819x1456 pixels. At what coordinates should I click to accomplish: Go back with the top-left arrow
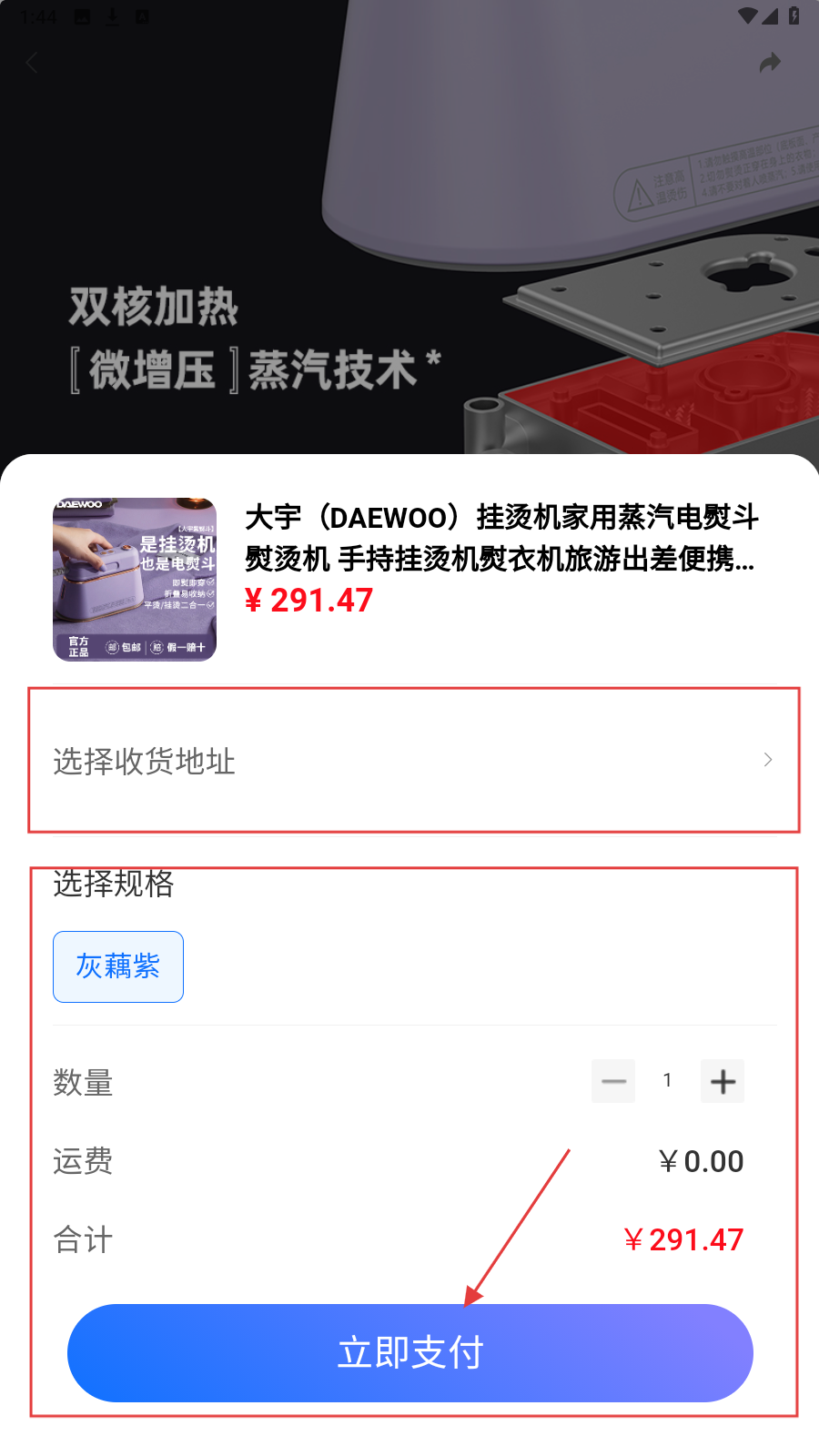tap(33, 63)
